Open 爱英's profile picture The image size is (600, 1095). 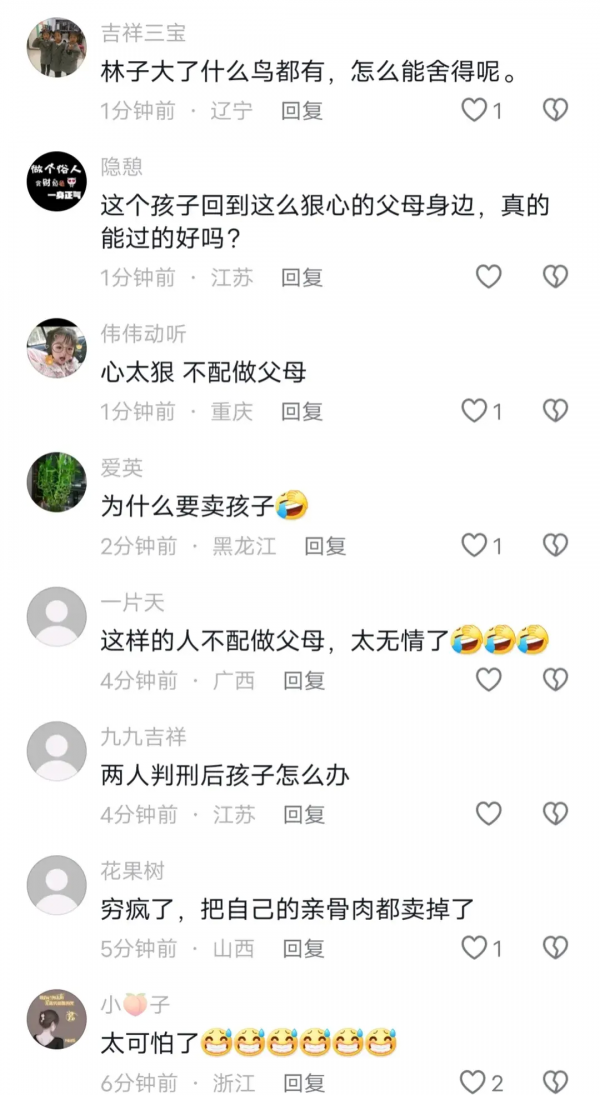(56, 482)
